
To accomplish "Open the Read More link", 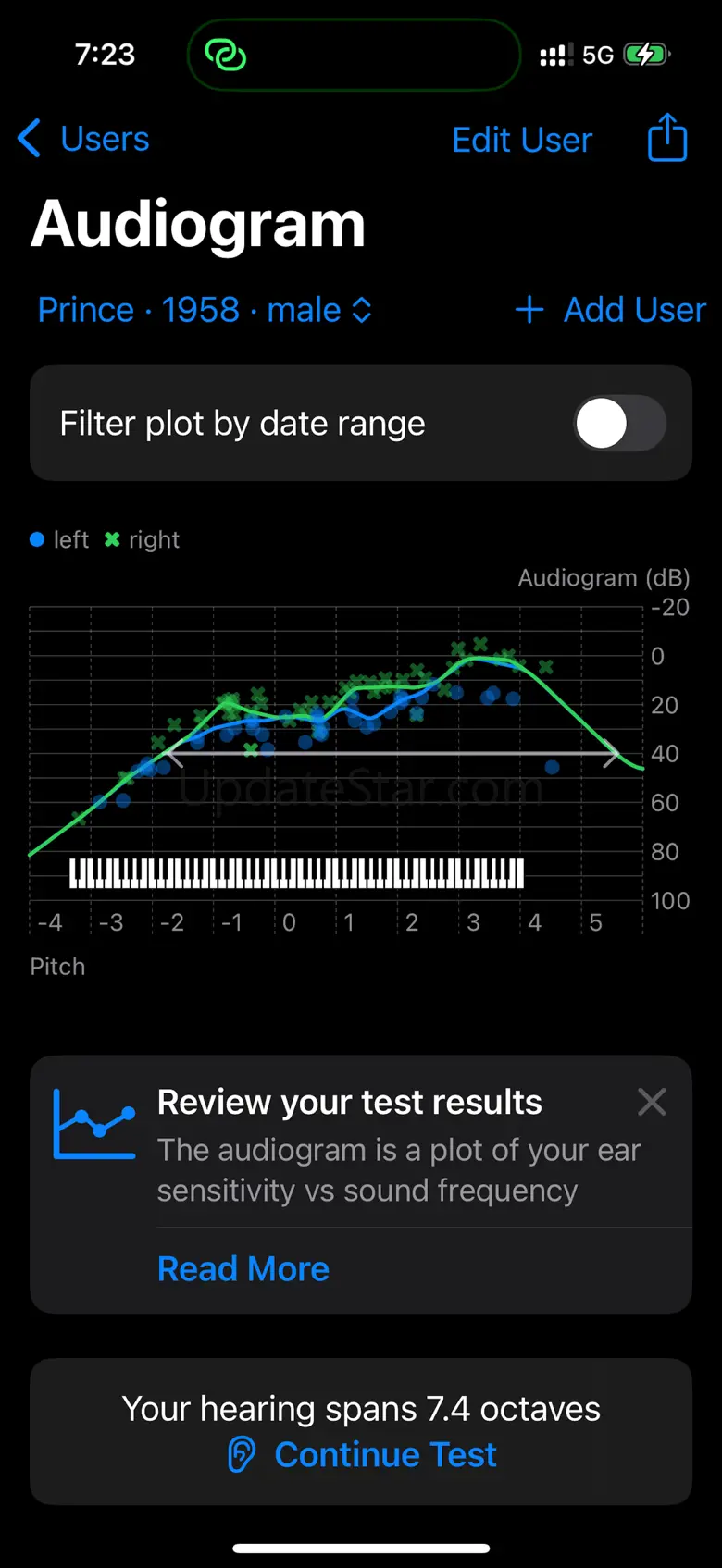I will tap(243, 1269).
